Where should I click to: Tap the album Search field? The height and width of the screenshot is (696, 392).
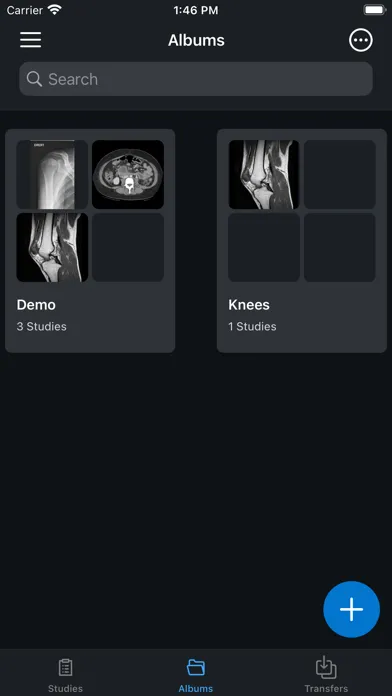coord(196,79)
